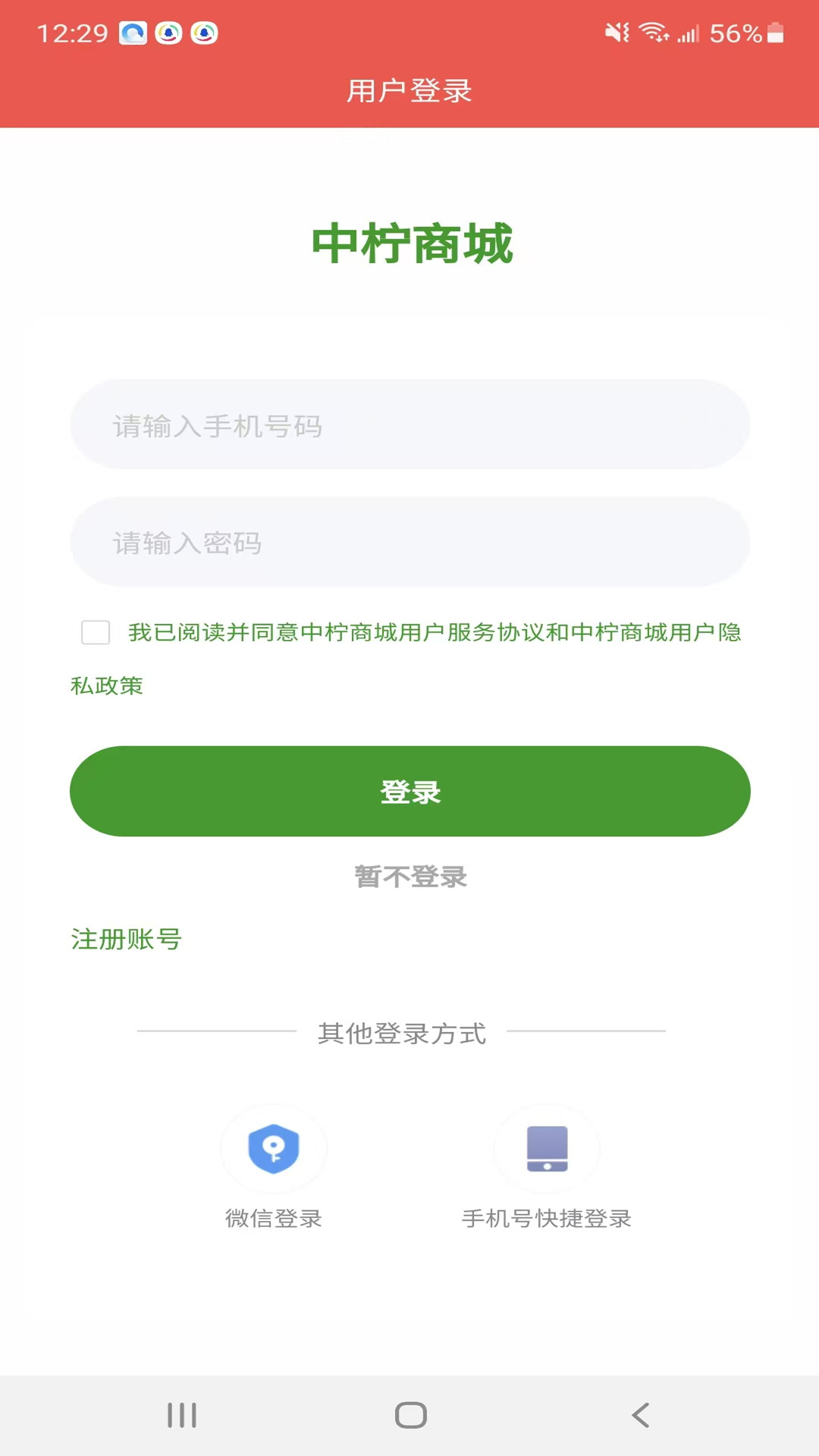Open 注册账号 to register account
This screenshot has width=819, height=1456.
(126, 940)
